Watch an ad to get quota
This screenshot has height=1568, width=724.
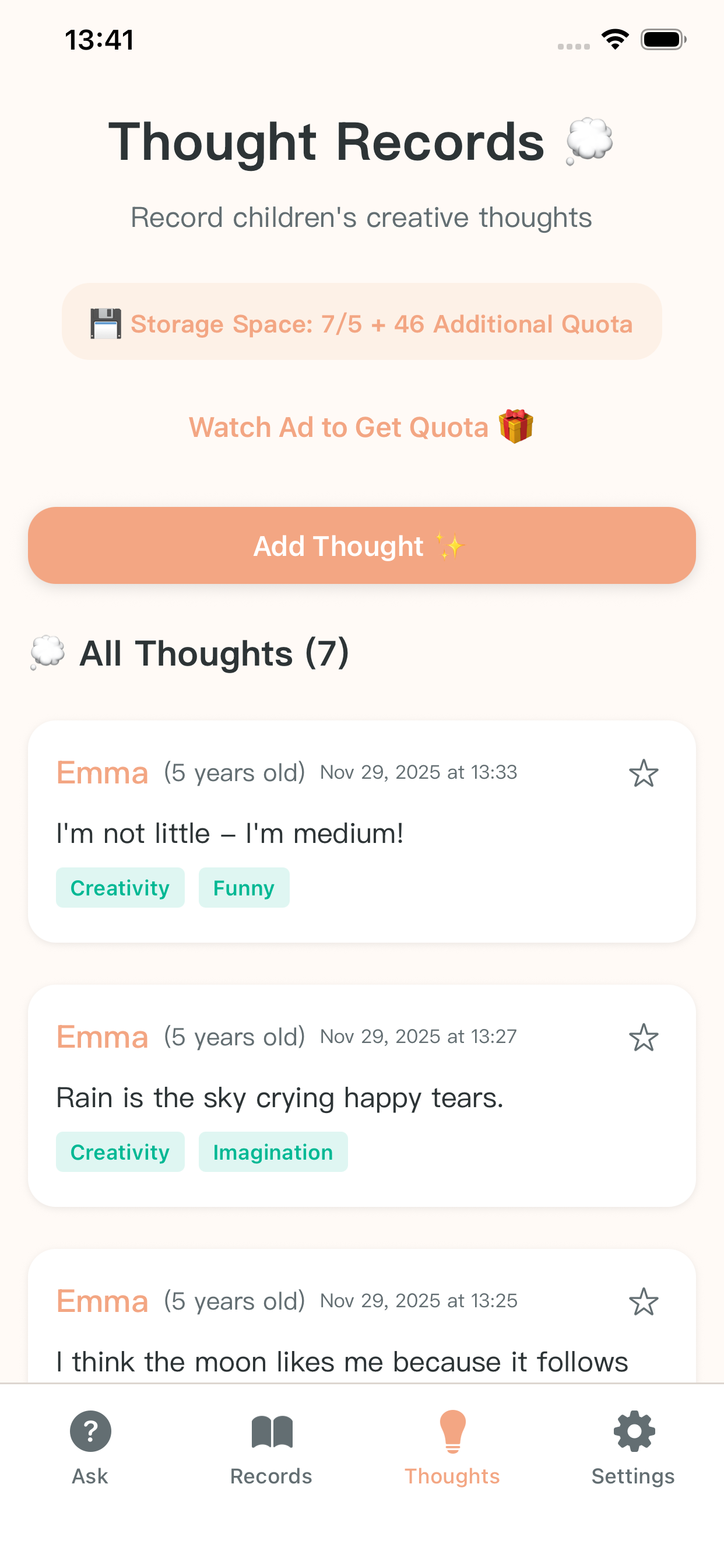coord(361,428)
